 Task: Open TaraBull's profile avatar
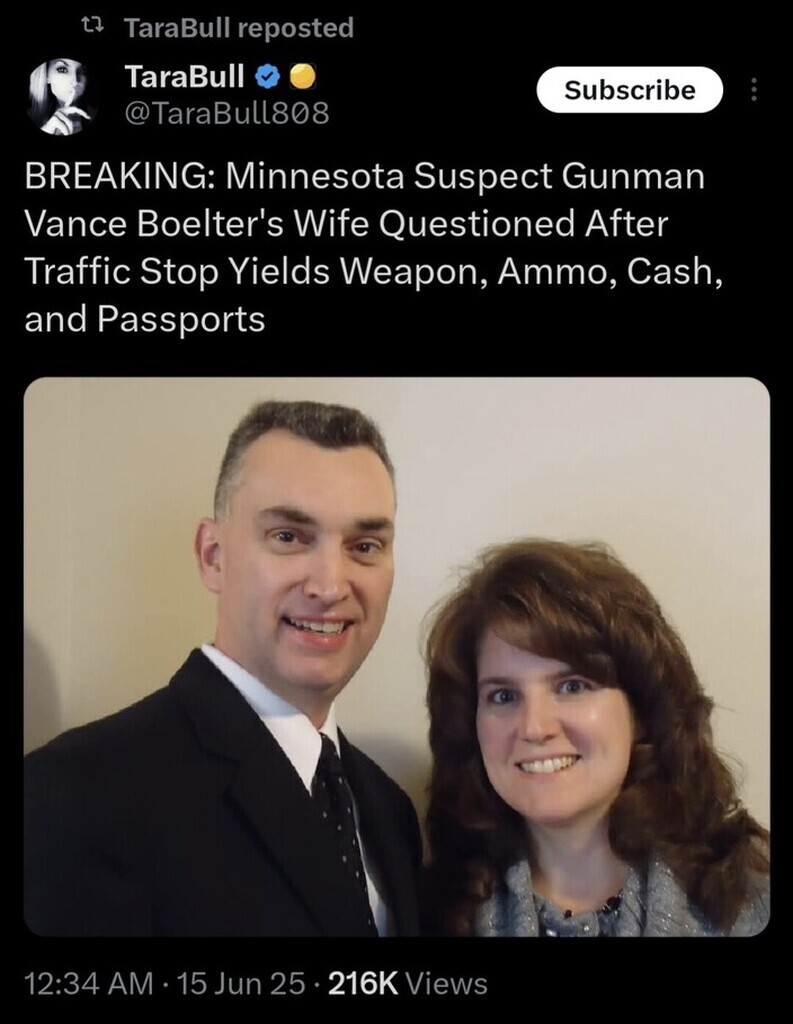click(x=61, y=96)
